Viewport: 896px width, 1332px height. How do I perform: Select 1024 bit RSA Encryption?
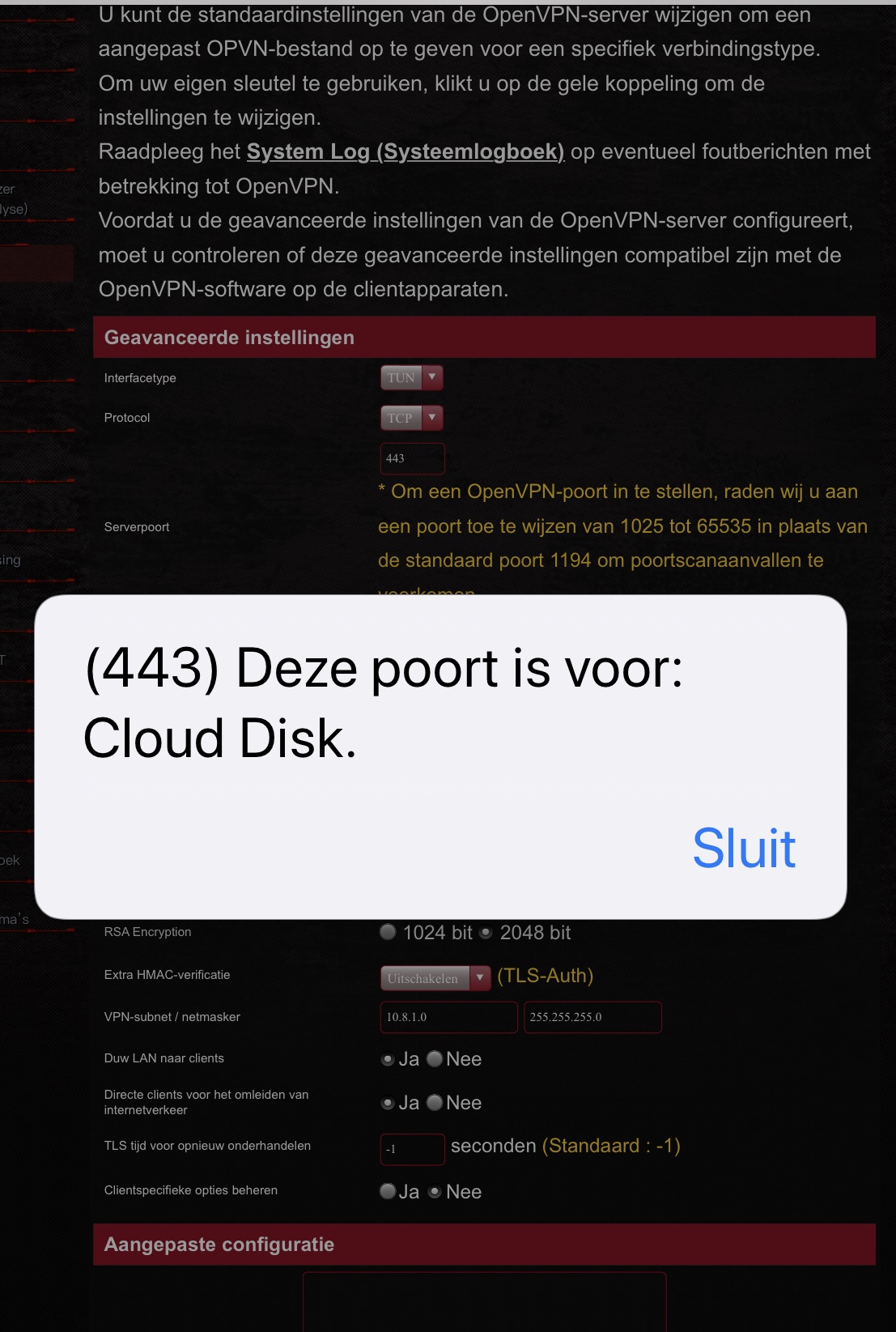click(x=389, y=932)
